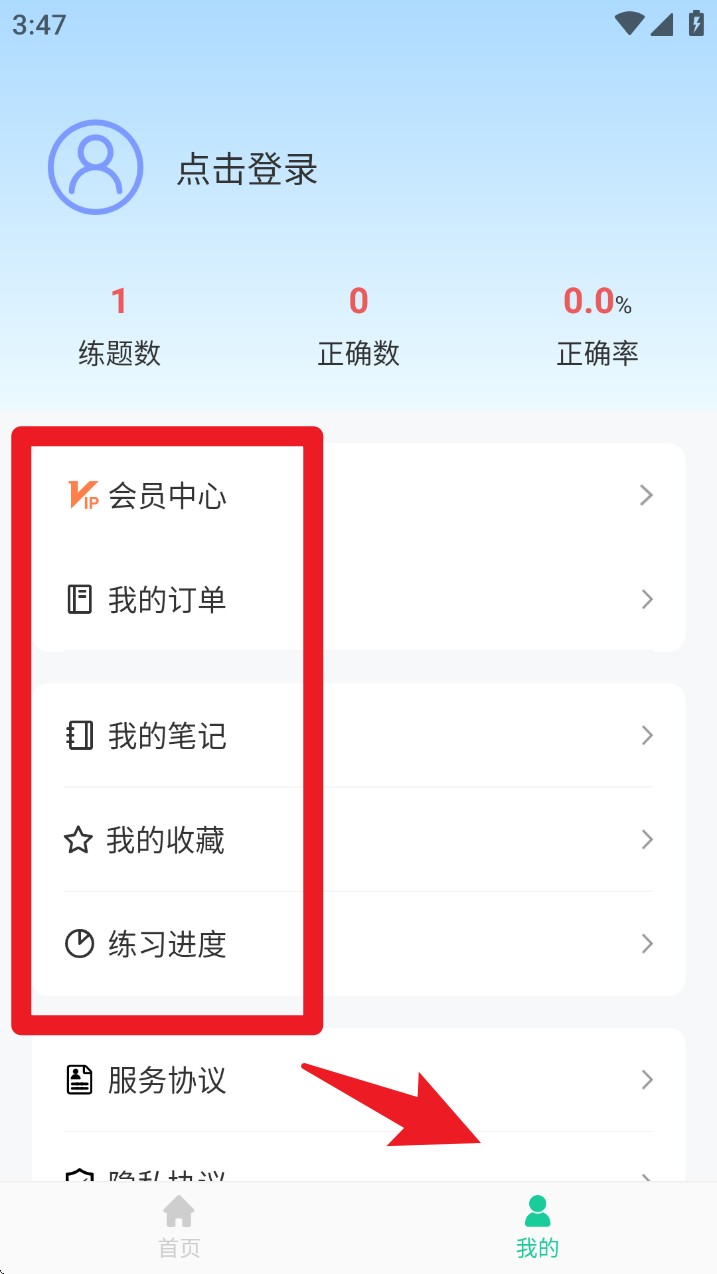Tap 点击登录 to log in

247,168
